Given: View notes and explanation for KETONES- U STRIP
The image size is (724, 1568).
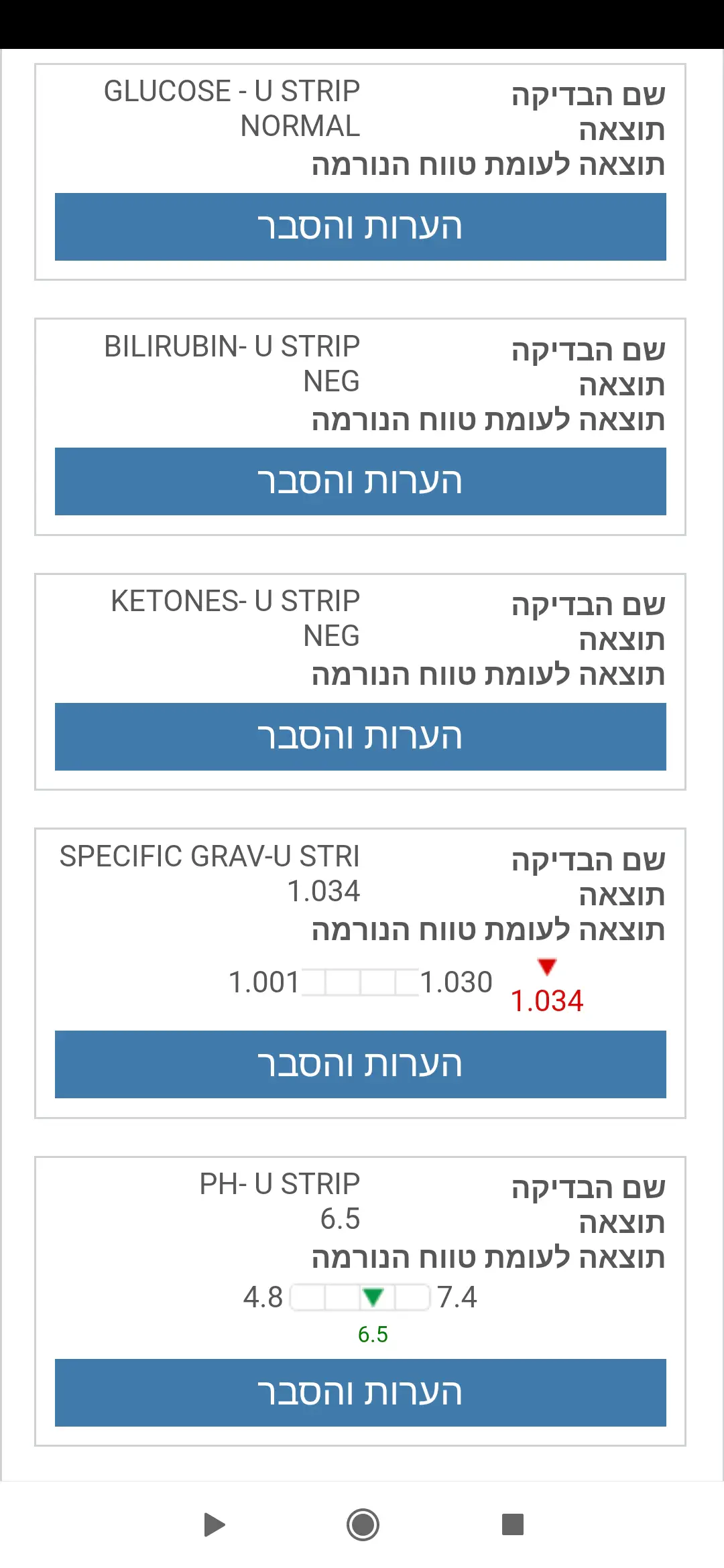Looking at the screenshot, I should pyautogui.click(x=361, y=736).
